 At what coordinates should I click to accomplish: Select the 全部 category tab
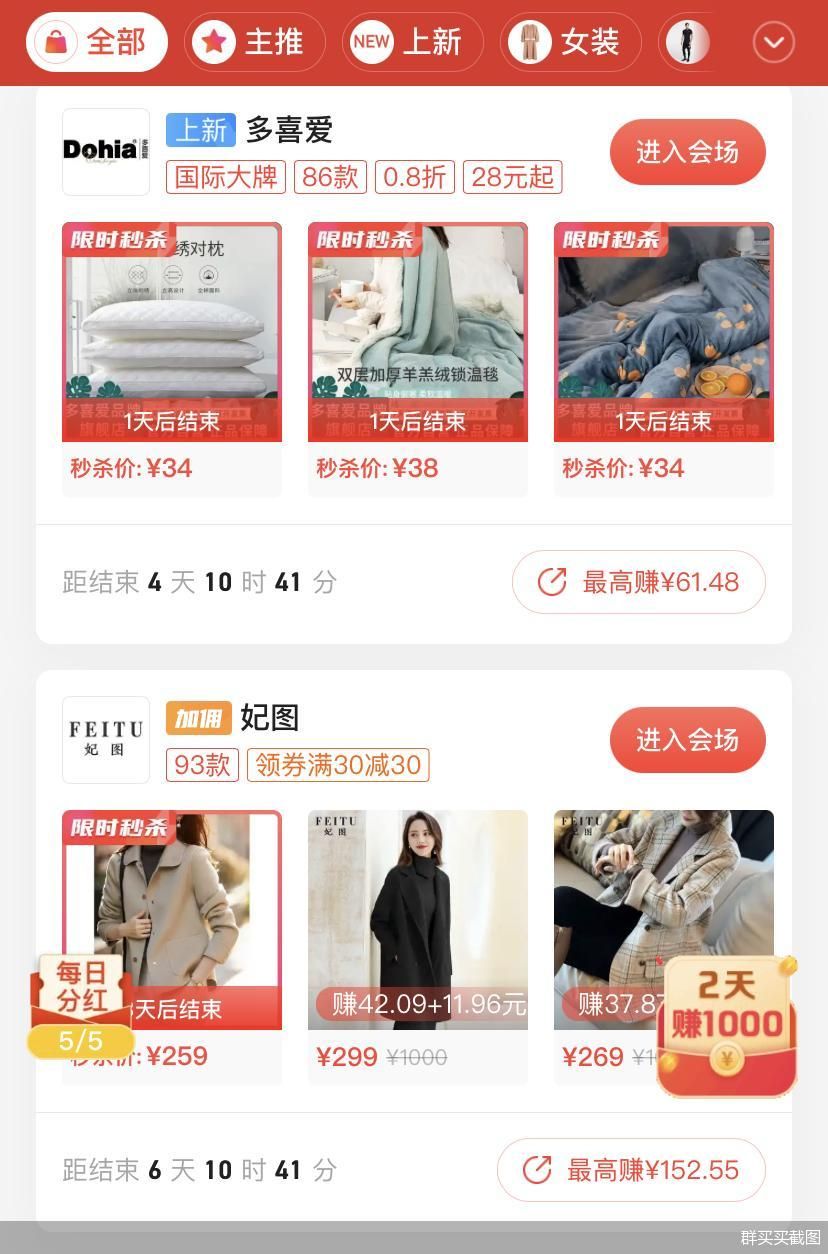click(97, 42)
